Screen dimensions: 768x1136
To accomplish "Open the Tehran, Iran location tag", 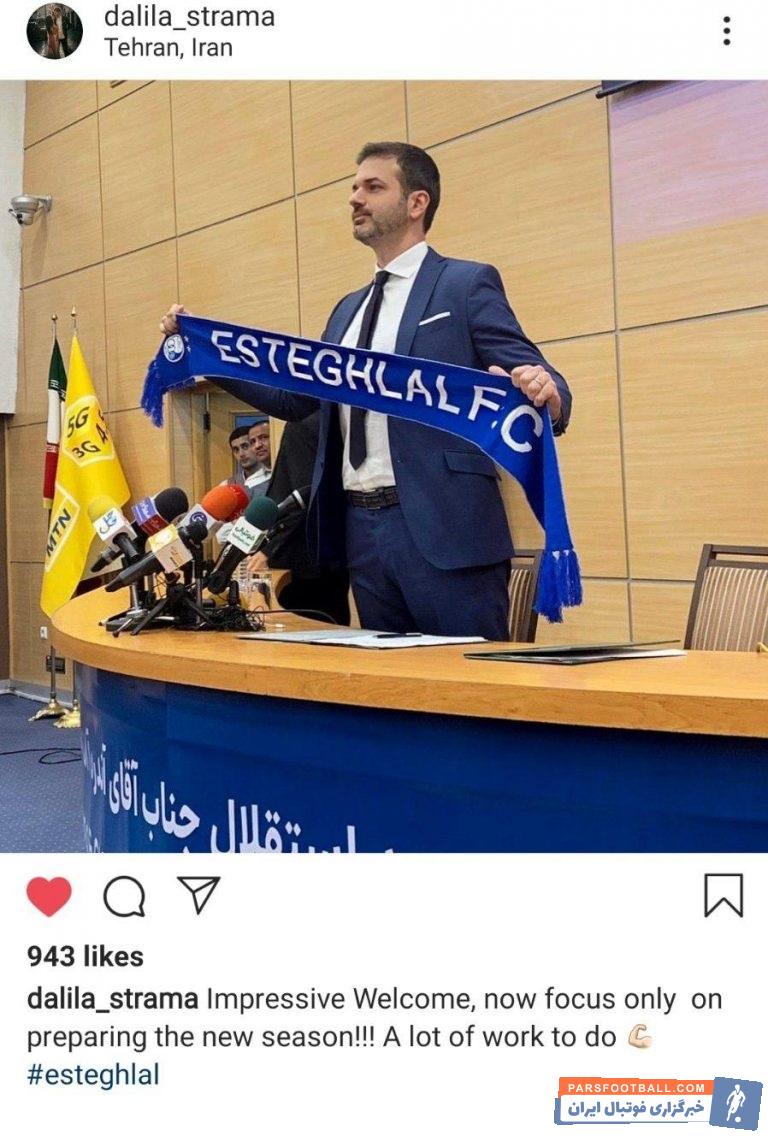I will [167, 47].
